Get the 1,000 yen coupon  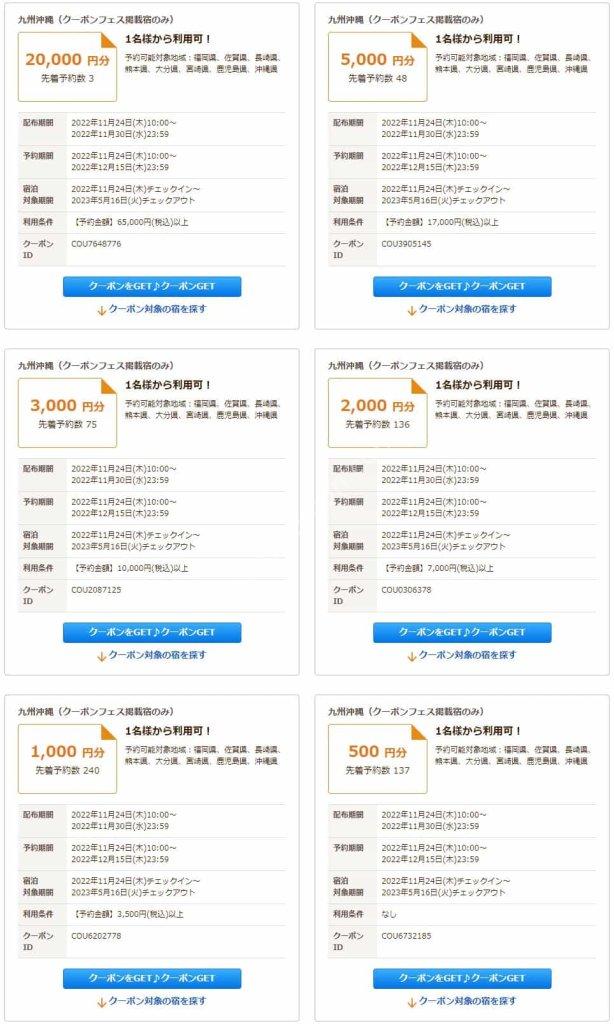tap(152, 978)
